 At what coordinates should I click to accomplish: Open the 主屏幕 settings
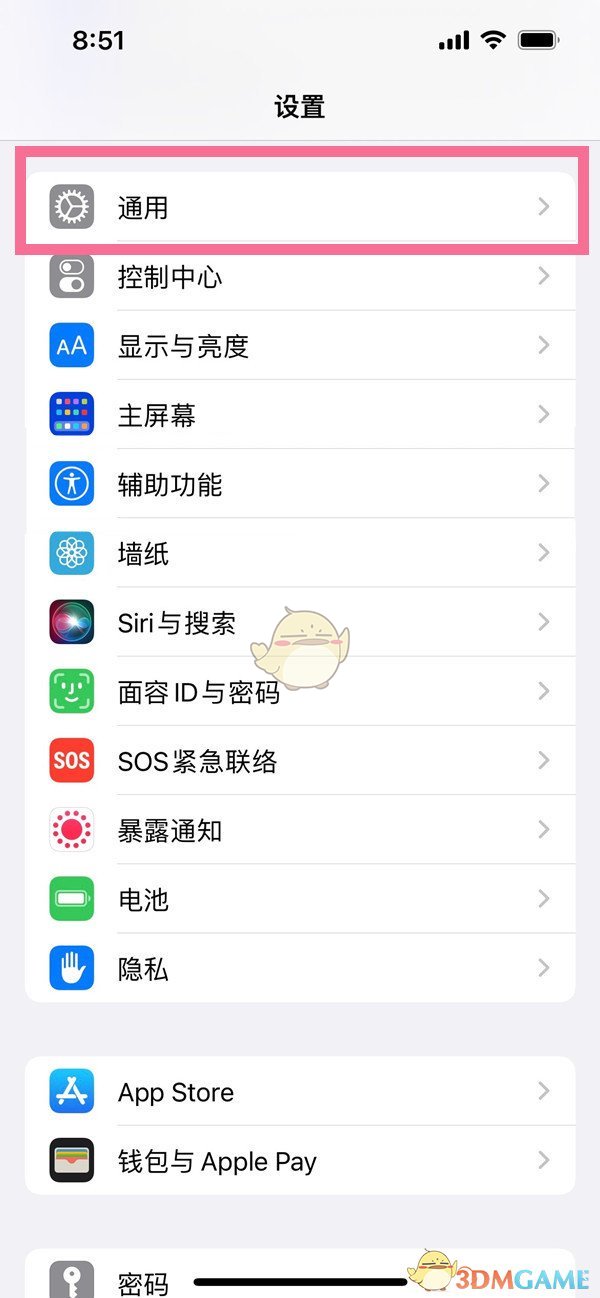point(300,415)
